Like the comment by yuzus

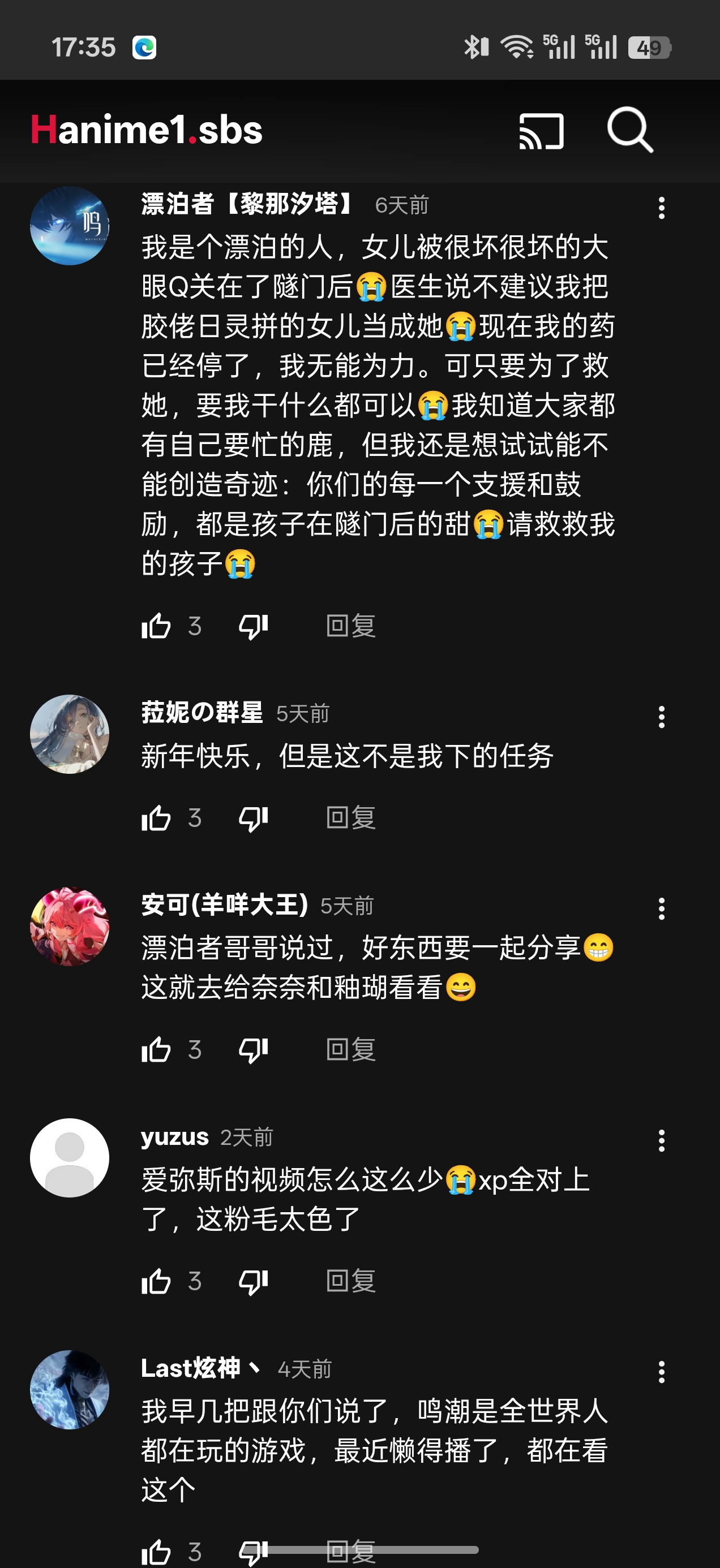point(156,1281)
